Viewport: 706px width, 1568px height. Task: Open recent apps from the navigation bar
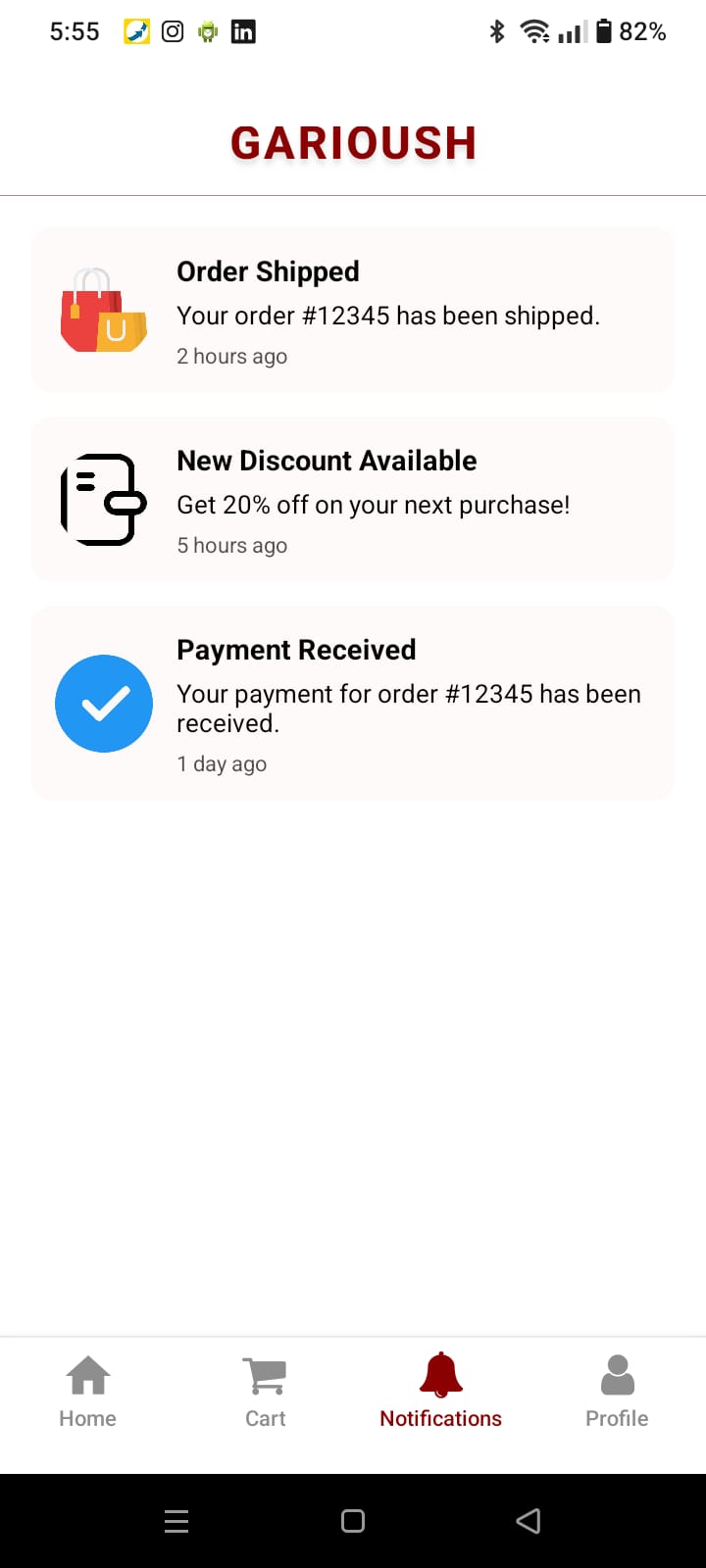point(176,1521)
